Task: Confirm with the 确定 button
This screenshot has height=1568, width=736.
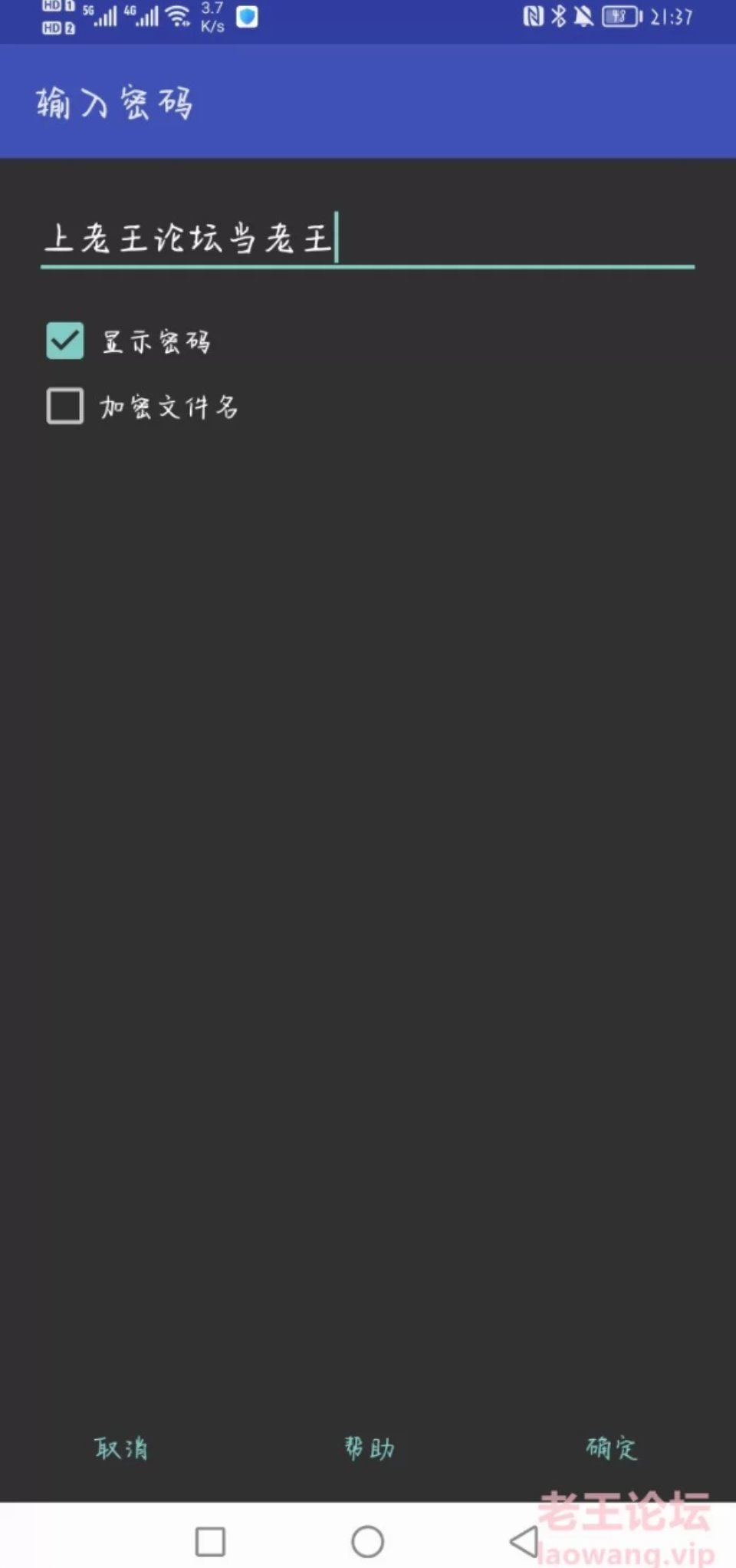Action: point(611,1448)
